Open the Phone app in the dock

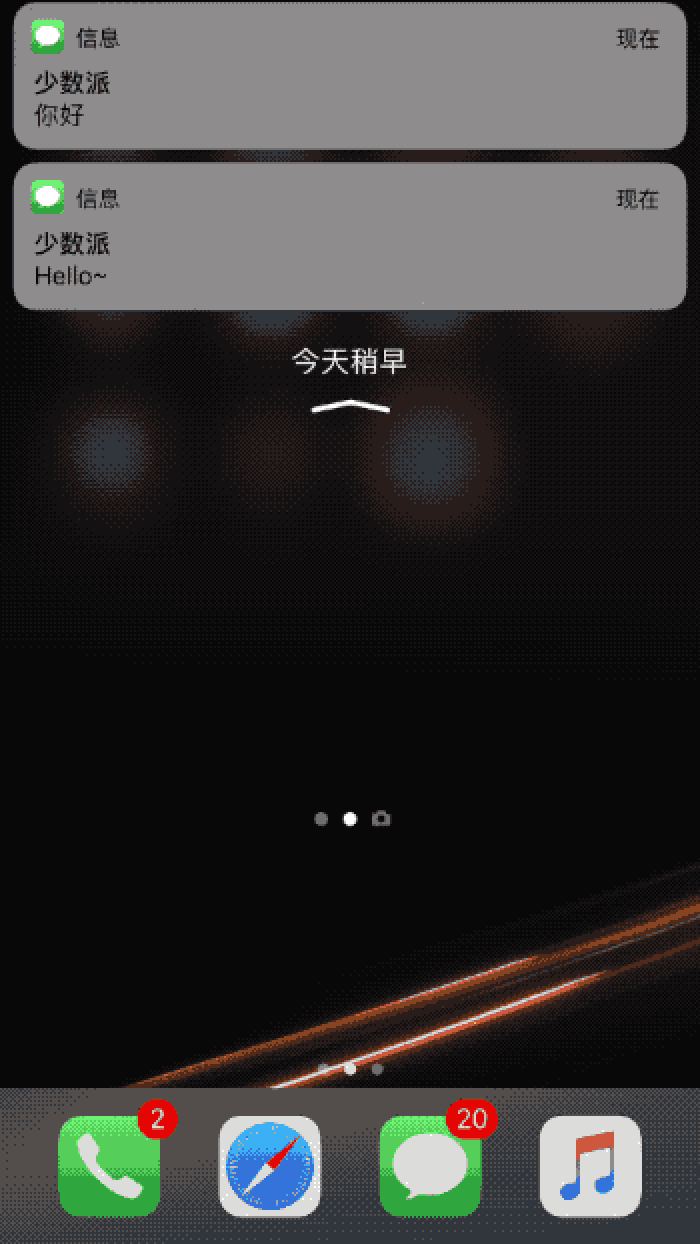tap(109, 1166)
